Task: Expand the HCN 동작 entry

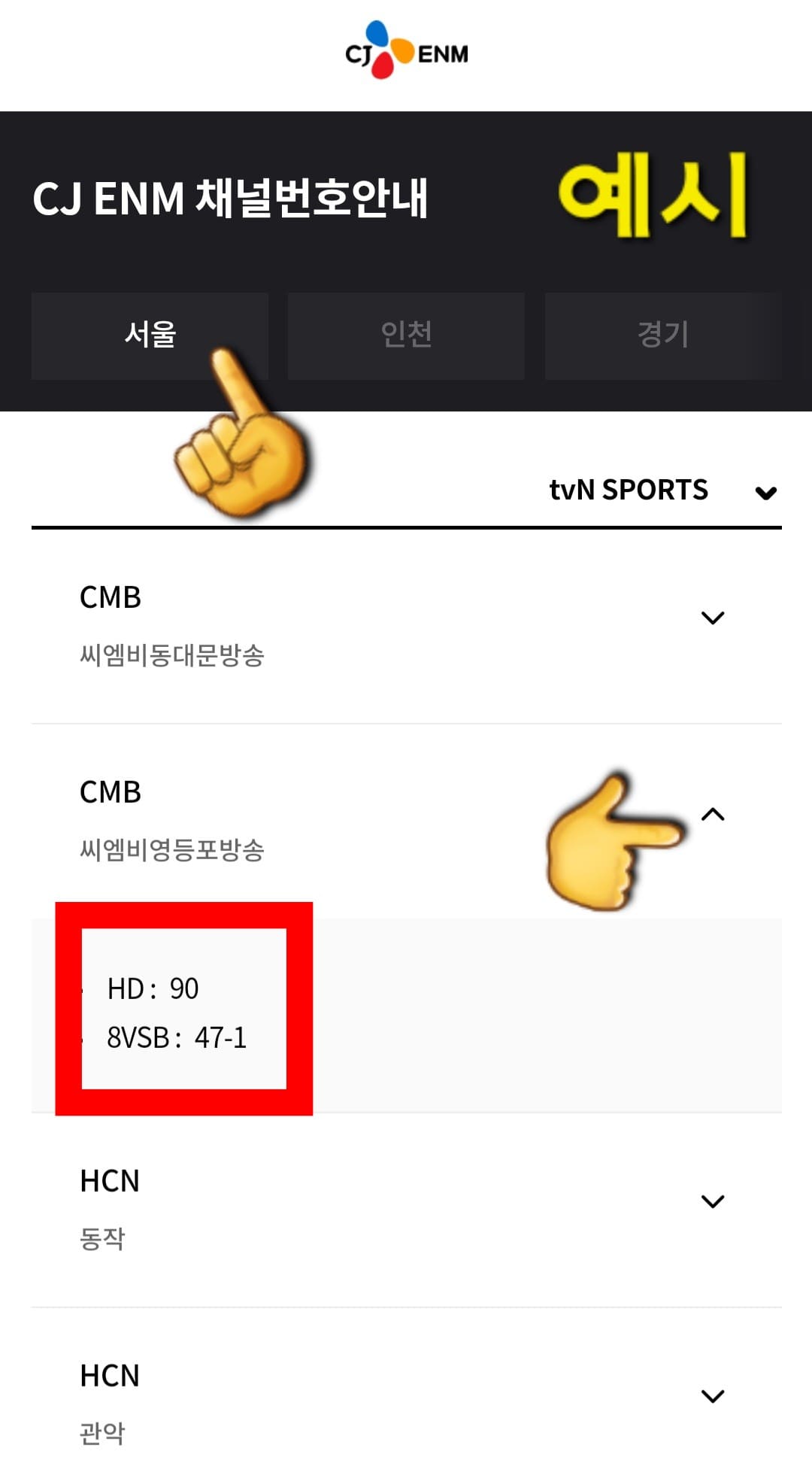Action: pos(711,1202)
